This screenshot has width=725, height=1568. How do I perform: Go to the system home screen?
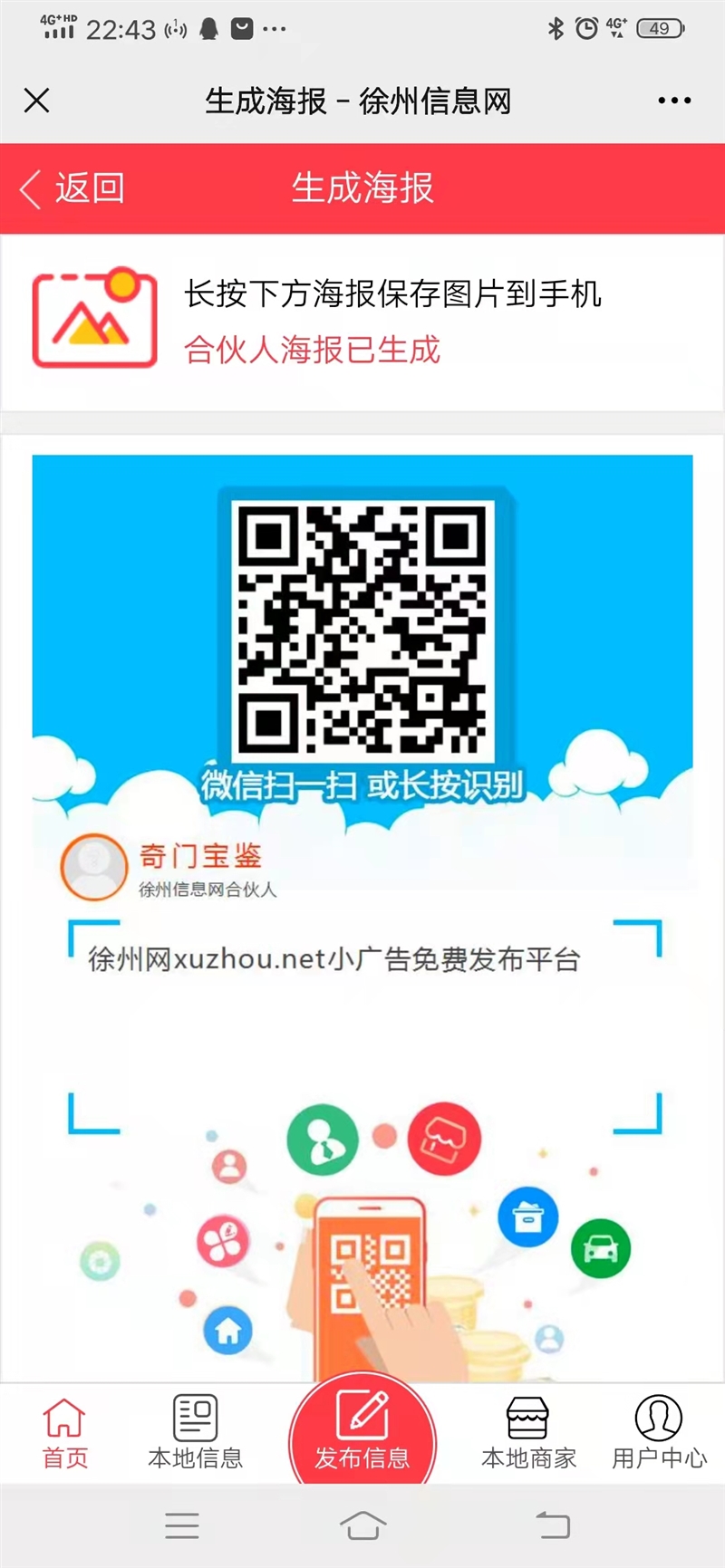pos(362,1525)
